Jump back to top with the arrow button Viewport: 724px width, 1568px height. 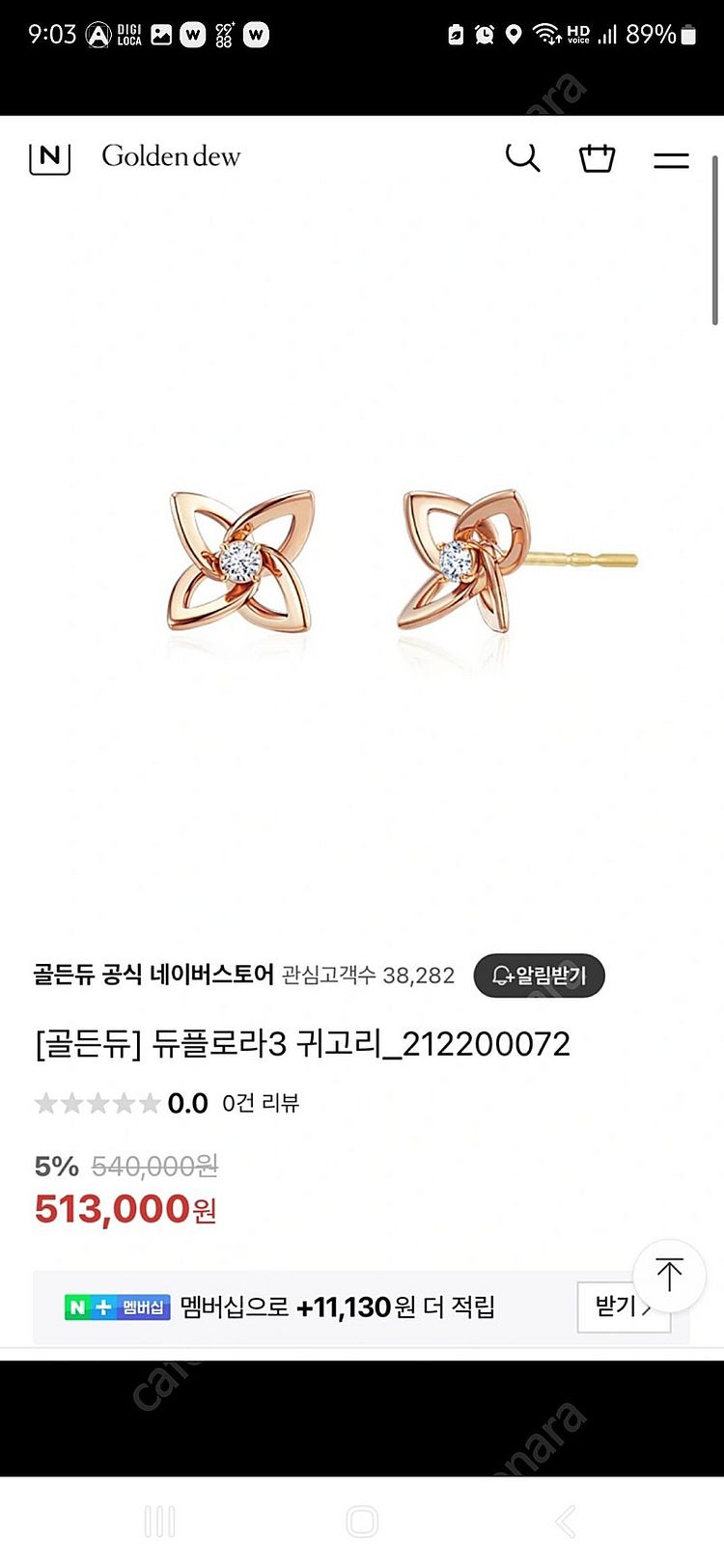point(669,1275)
